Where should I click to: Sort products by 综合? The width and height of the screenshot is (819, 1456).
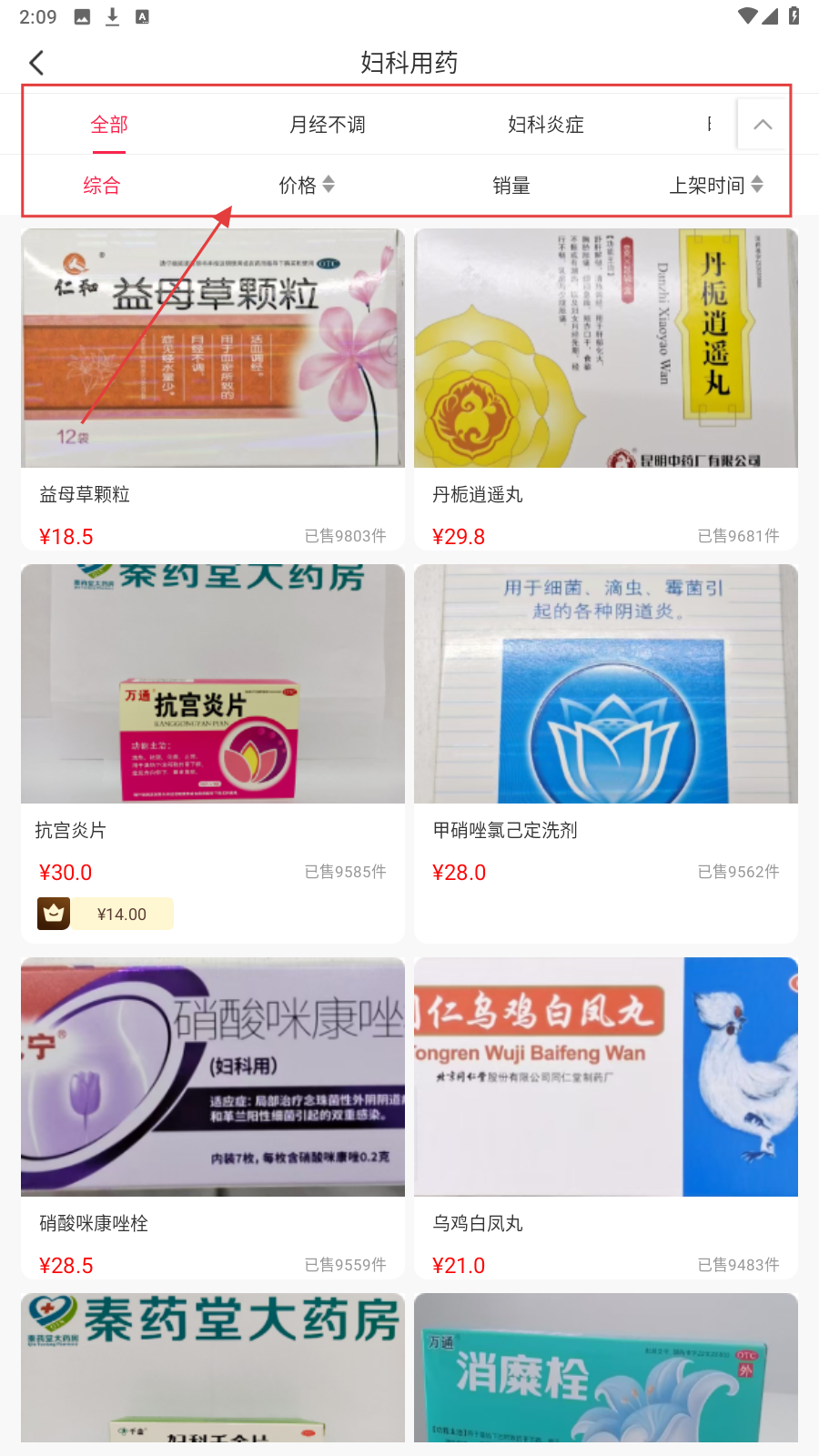click(102, 186)
